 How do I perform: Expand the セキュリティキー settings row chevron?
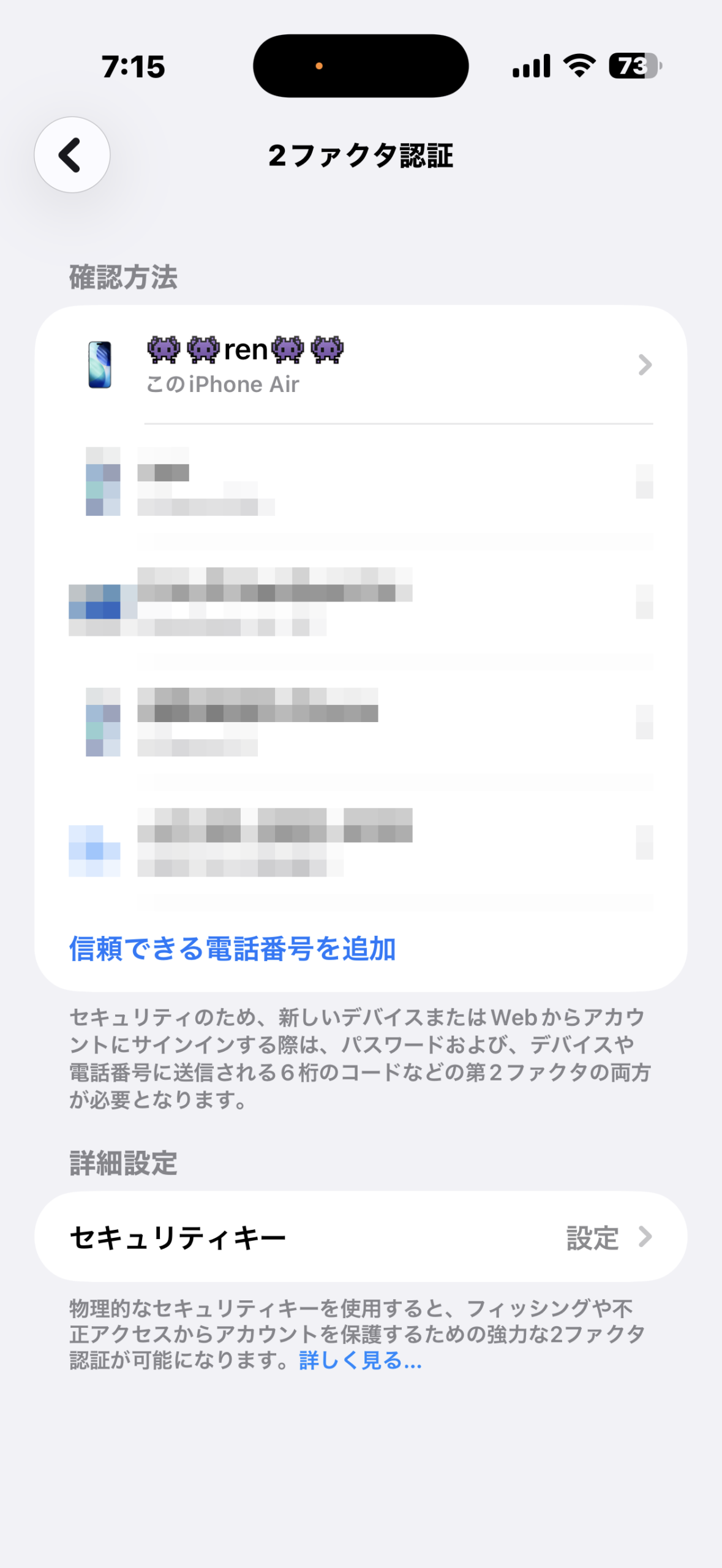tap(645, 1237)
